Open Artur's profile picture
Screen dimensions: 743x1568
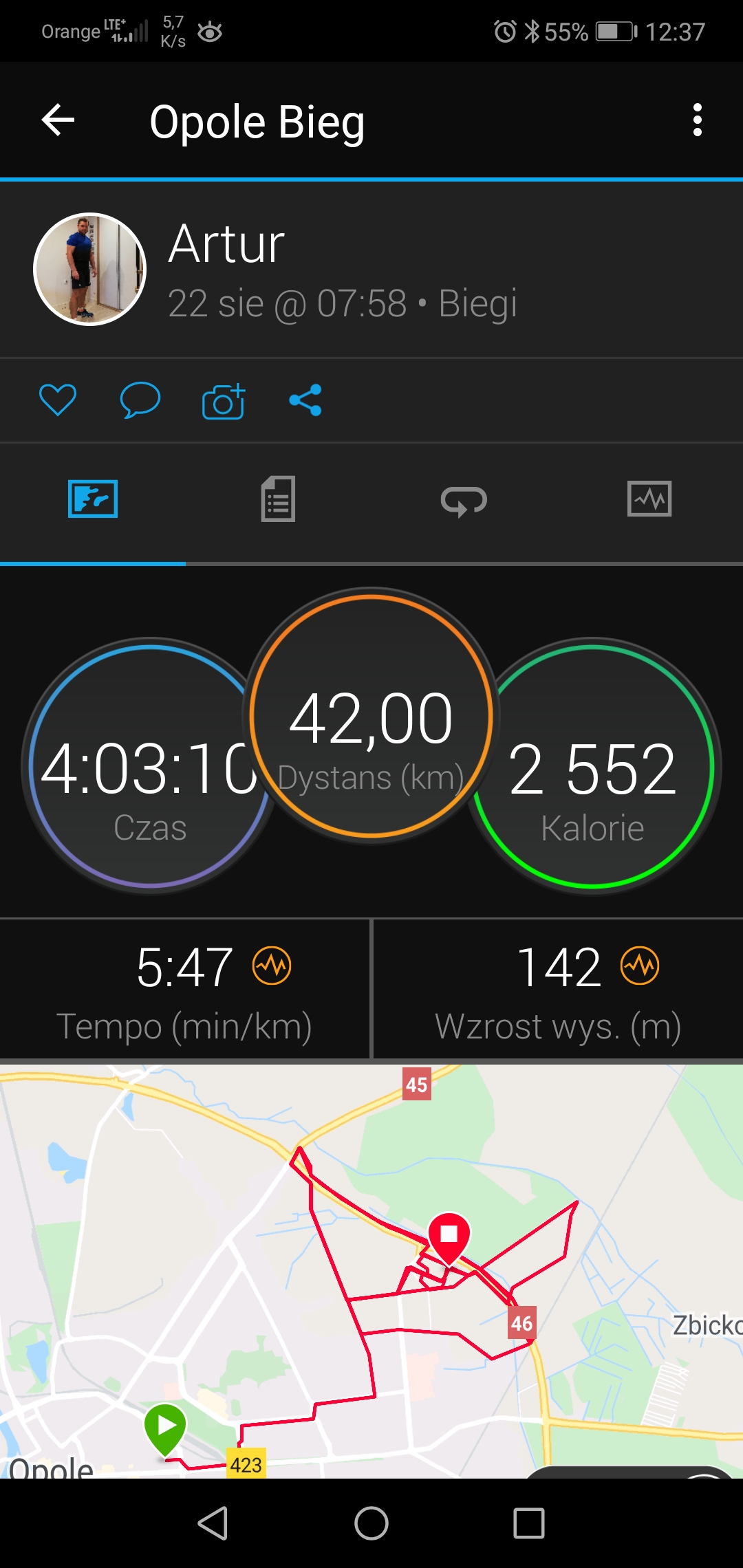point(90,269)
